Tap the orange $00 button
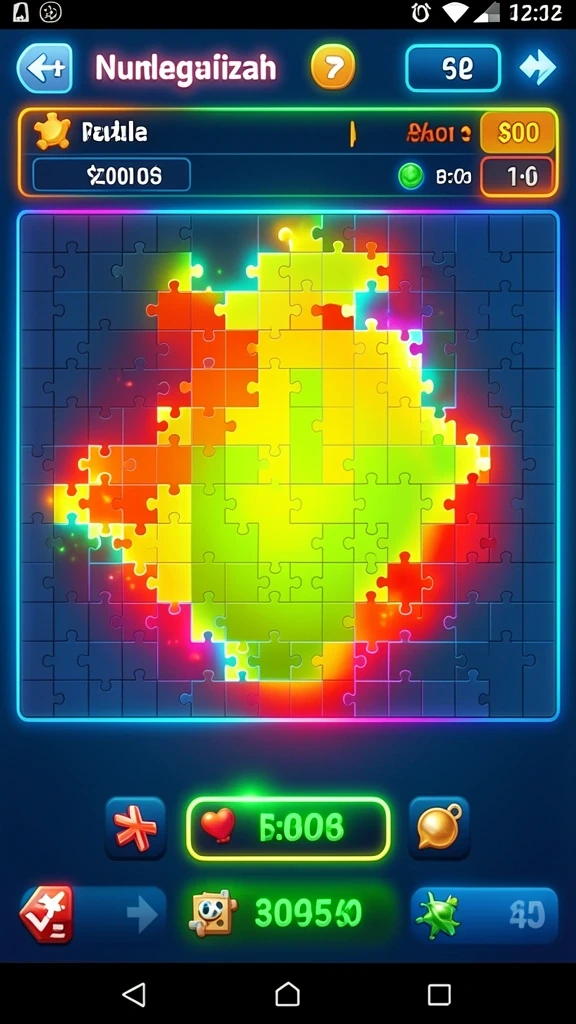 (519, 133)
